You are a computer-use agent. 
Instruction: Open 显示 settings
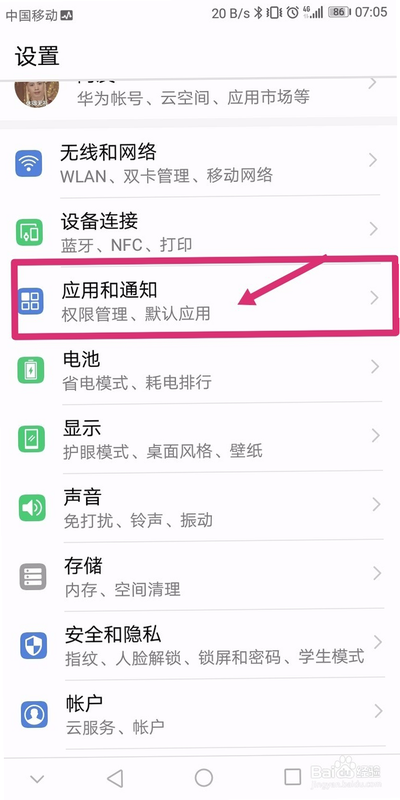tap(200, 437)
